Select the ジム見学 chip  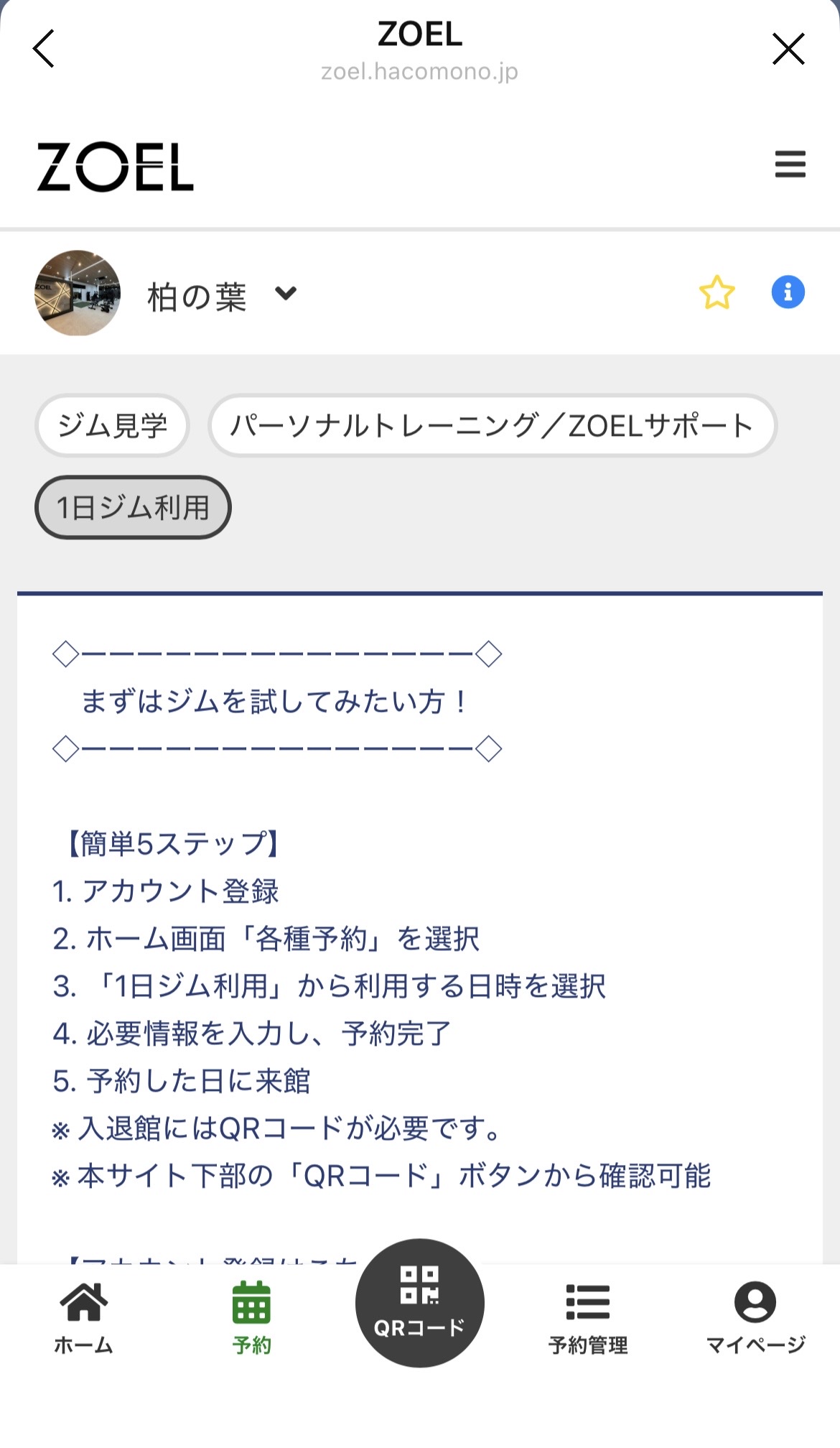coord(112,425)
